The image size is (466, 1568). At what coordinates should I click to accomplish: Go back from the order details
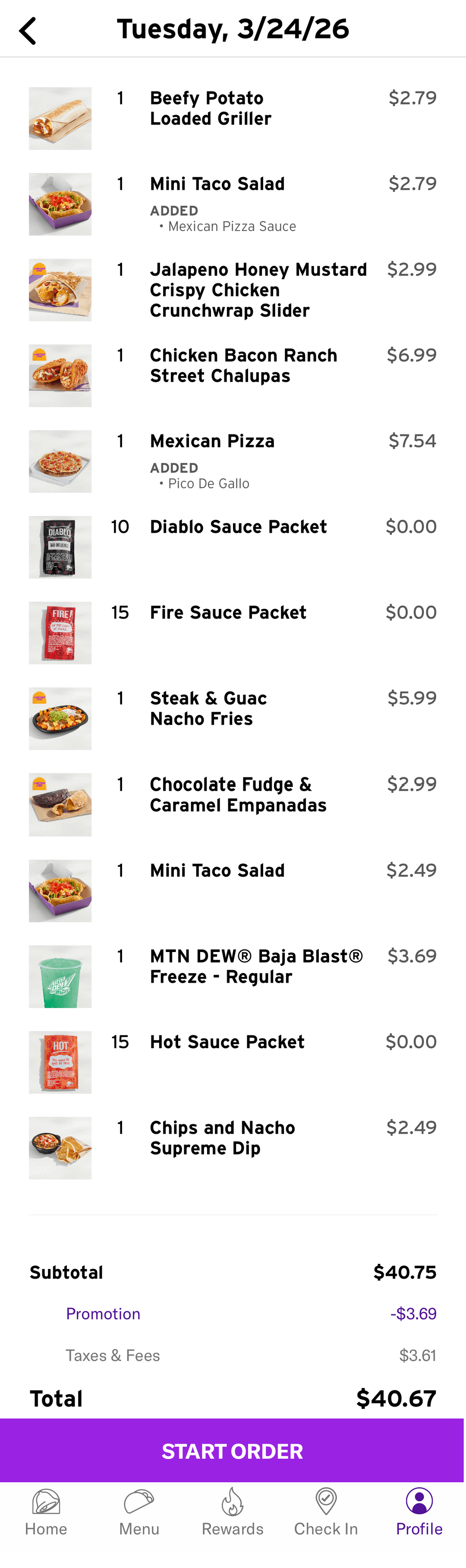point(28,30)
